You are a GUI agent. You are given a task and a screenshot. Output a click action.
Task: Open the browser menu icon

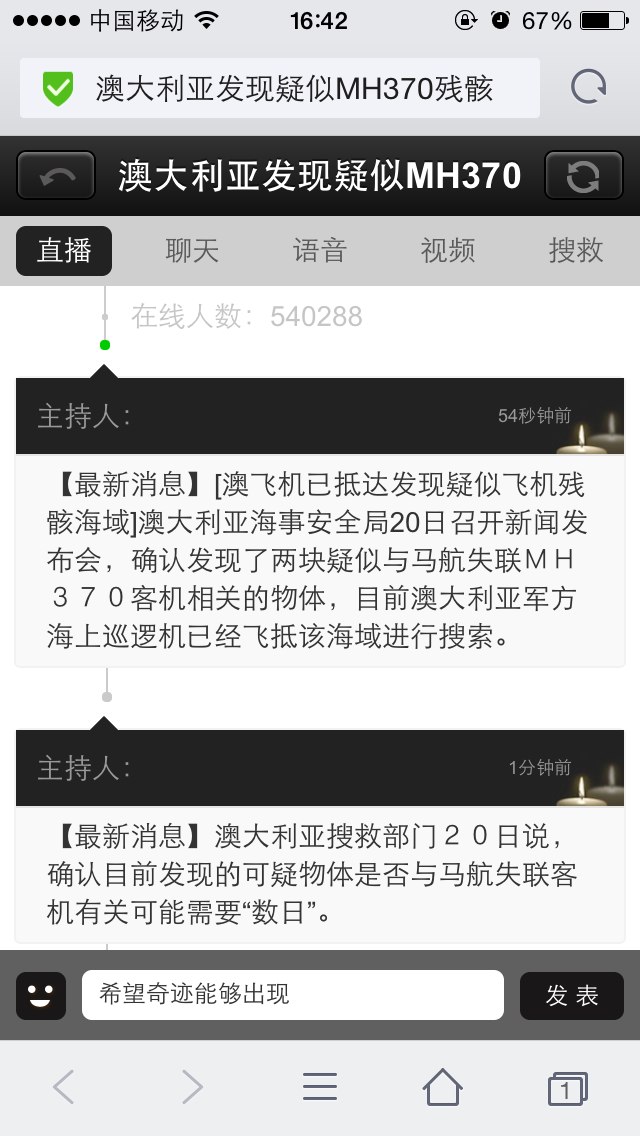(x=320, y=1087)
